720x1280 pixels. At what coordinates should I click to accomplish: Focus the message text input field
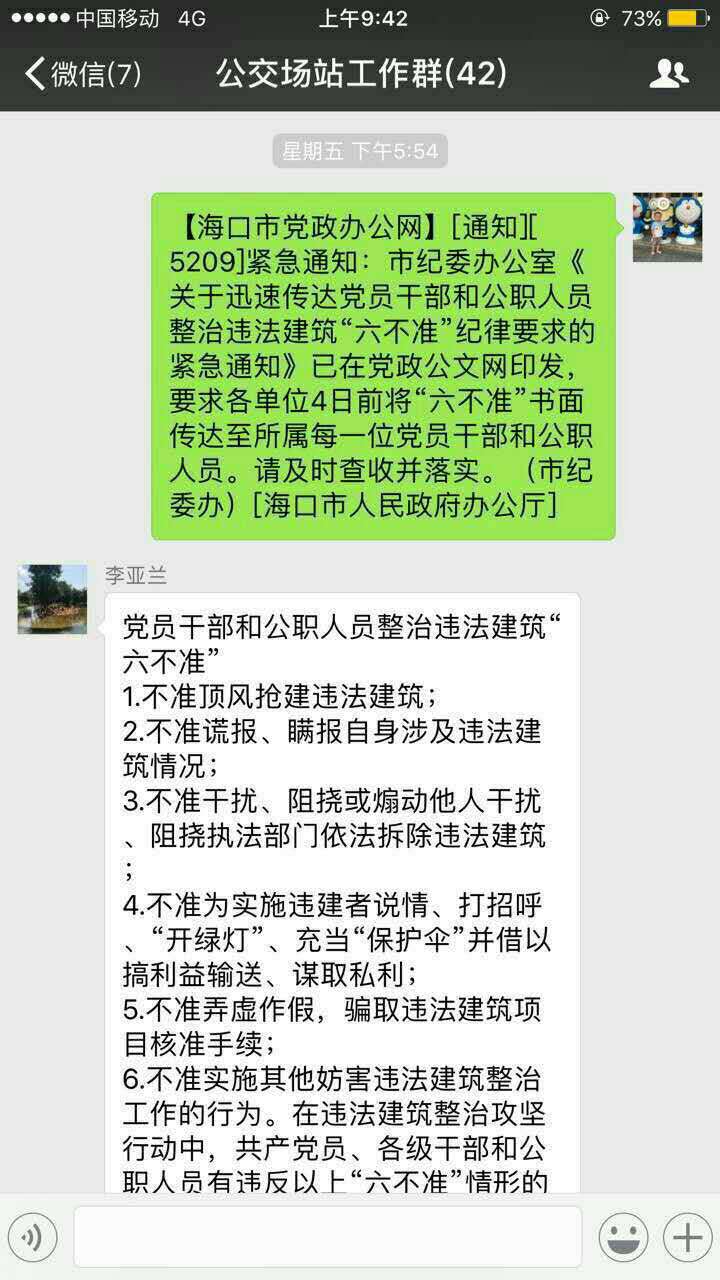[327, 1238]
